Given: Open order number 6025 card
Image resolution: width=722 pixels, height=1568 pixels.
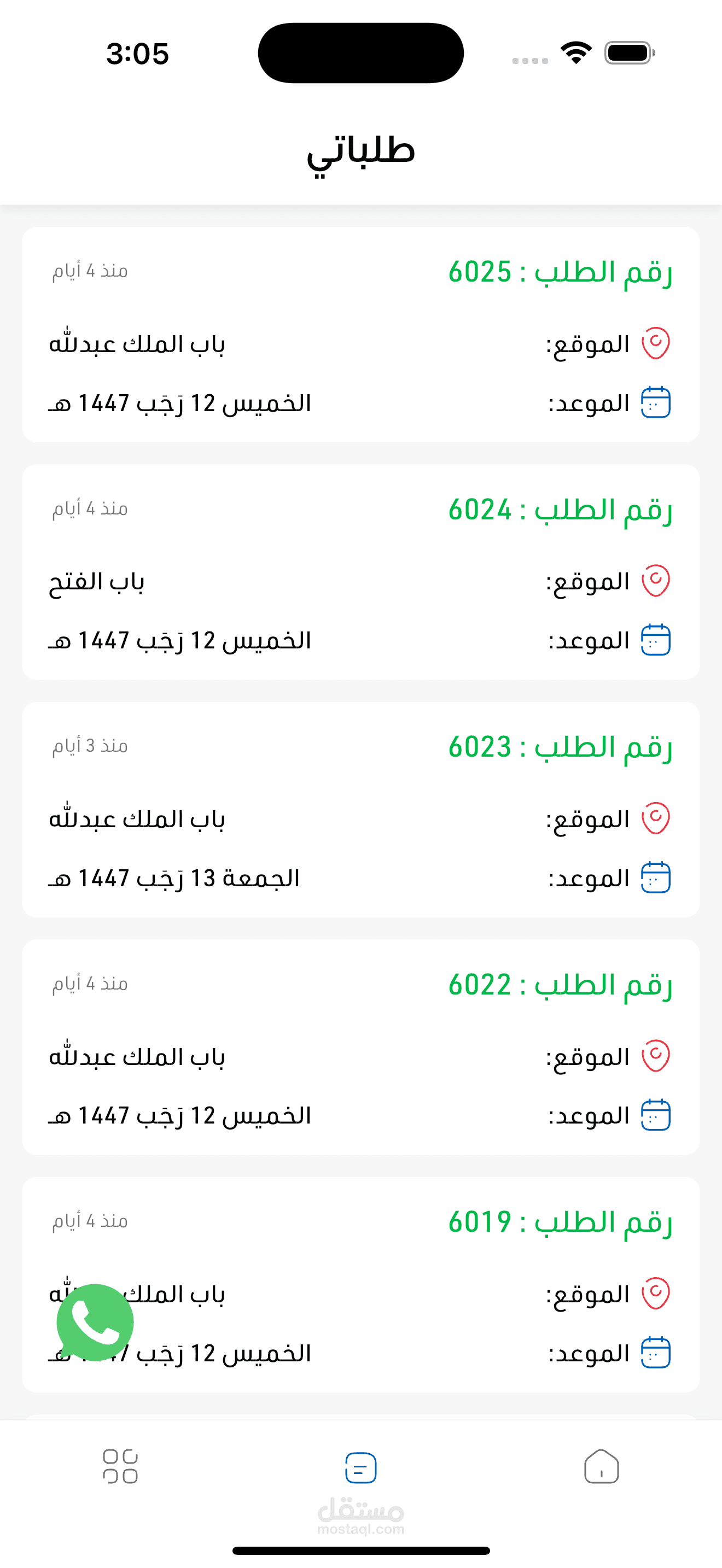Looking at the screenshot, I should coord(360,334).
